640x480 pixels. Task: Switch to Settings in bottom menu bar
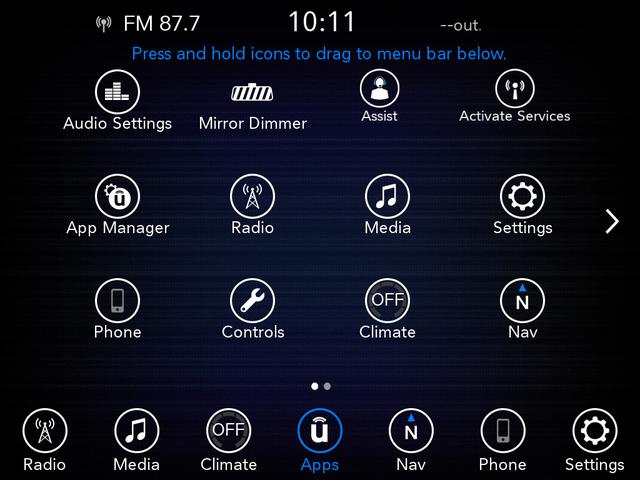tap(594, 433)
